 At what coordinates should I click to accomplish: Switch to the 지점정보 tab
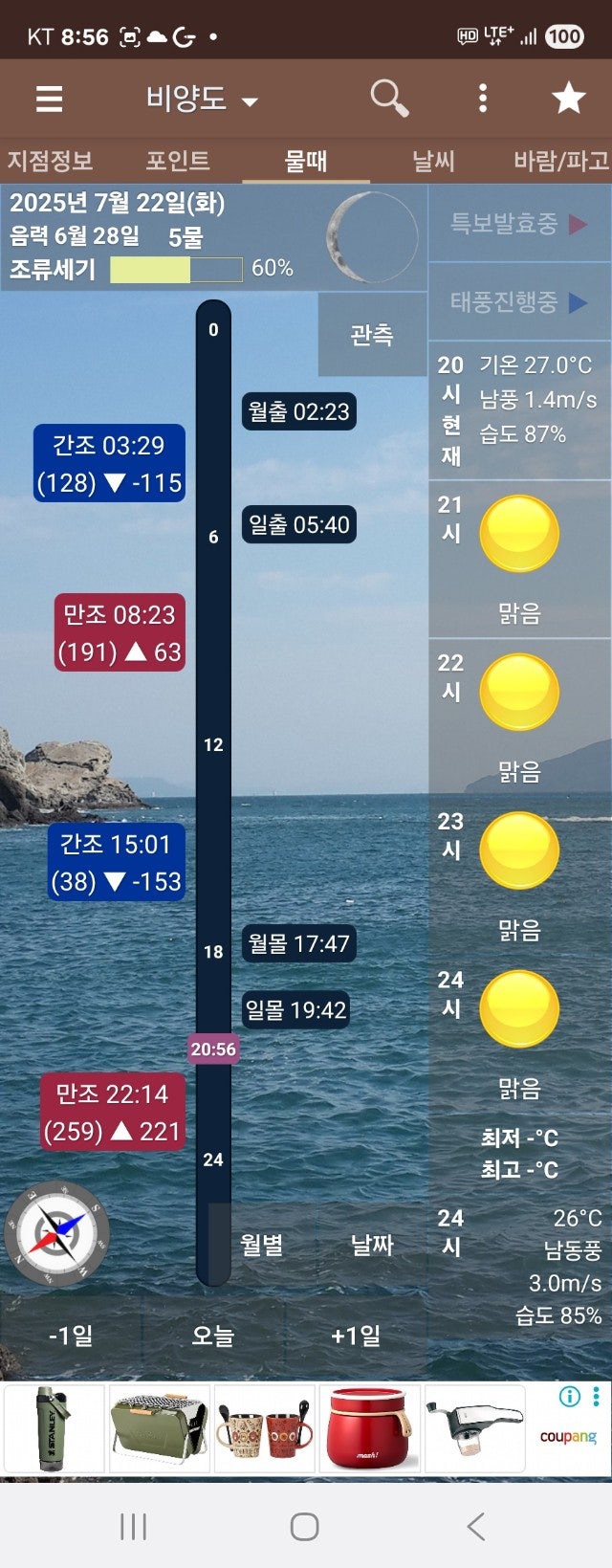coord(50,161)
